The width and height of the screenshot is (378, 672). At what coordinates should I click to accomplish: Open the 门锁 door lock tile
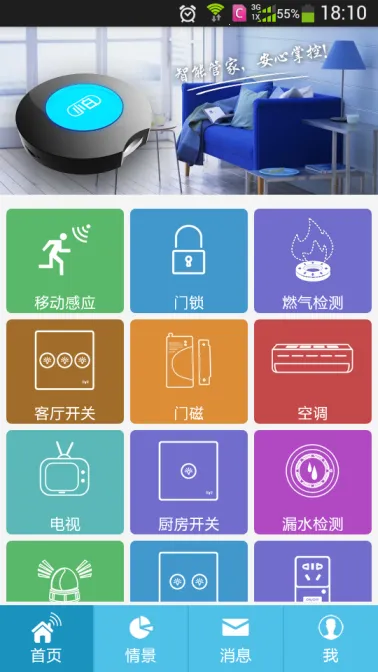point(189,261)
